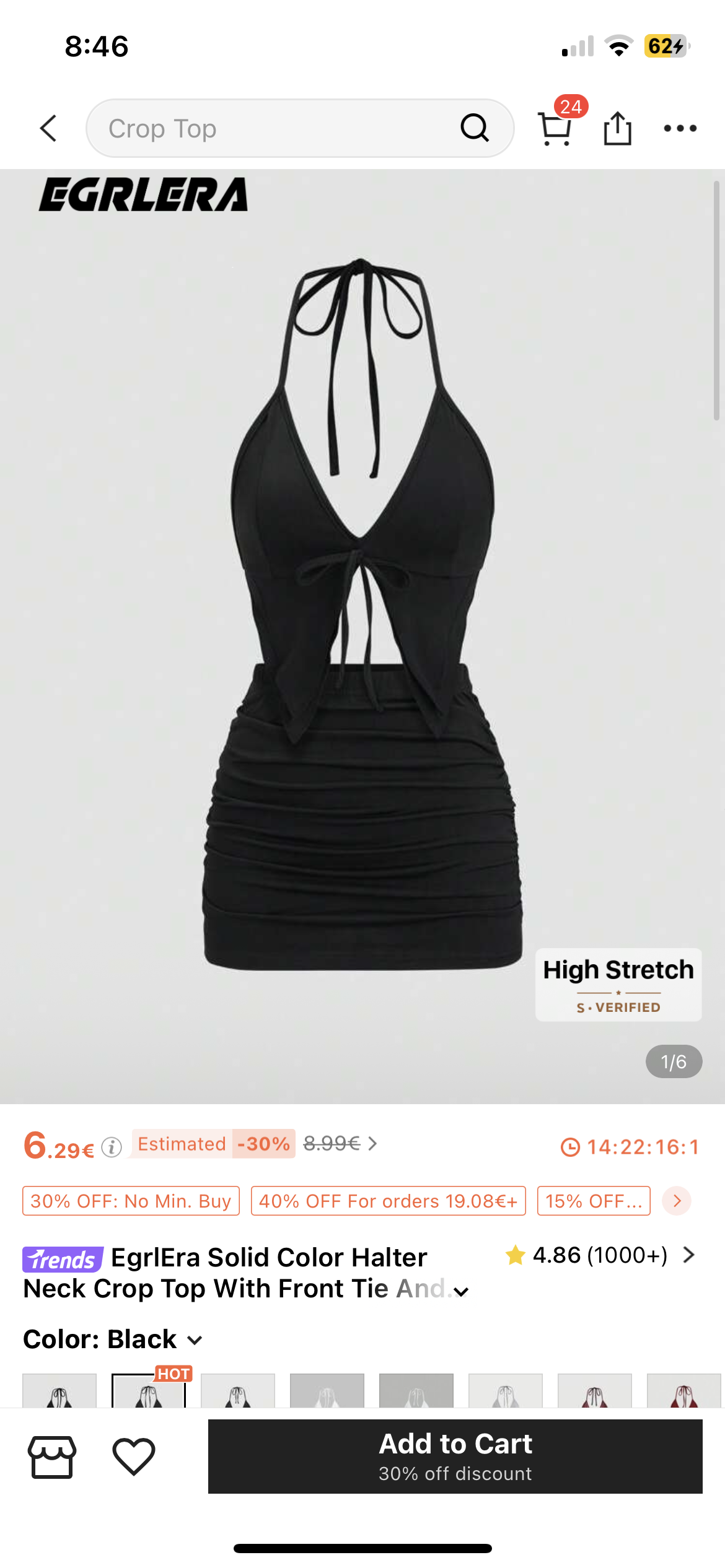
Task: Open the High Stretch verified badge
Action: 618,985
